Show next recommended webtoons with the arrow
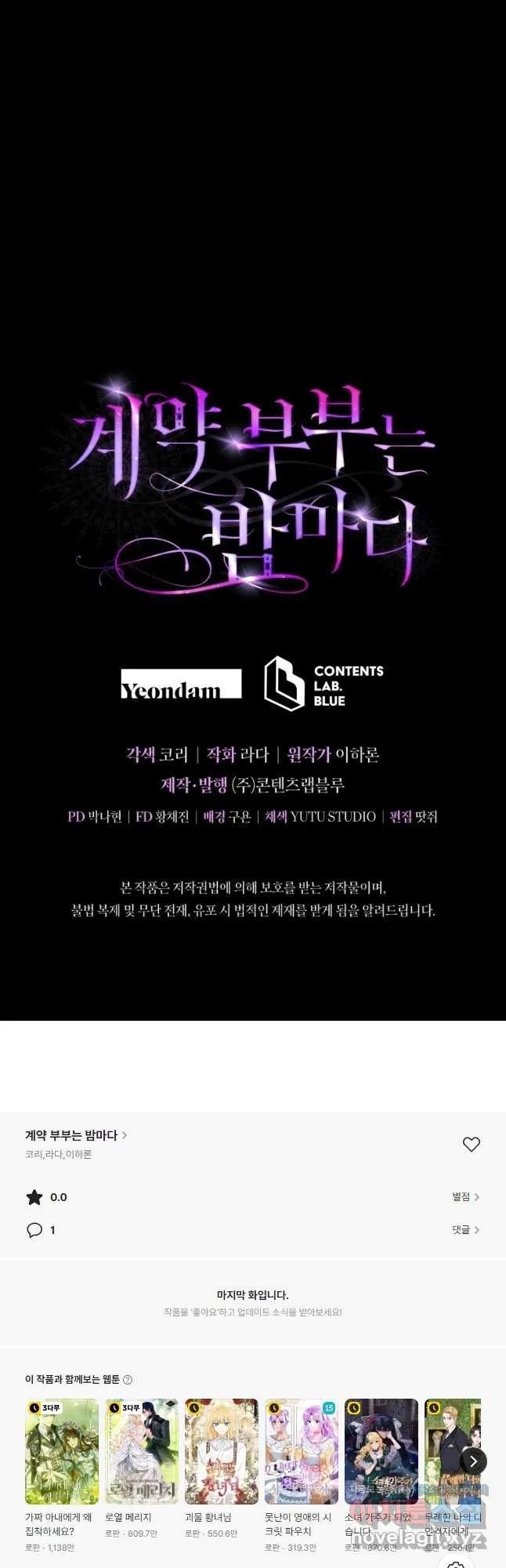 click(x=473, y=1461)
